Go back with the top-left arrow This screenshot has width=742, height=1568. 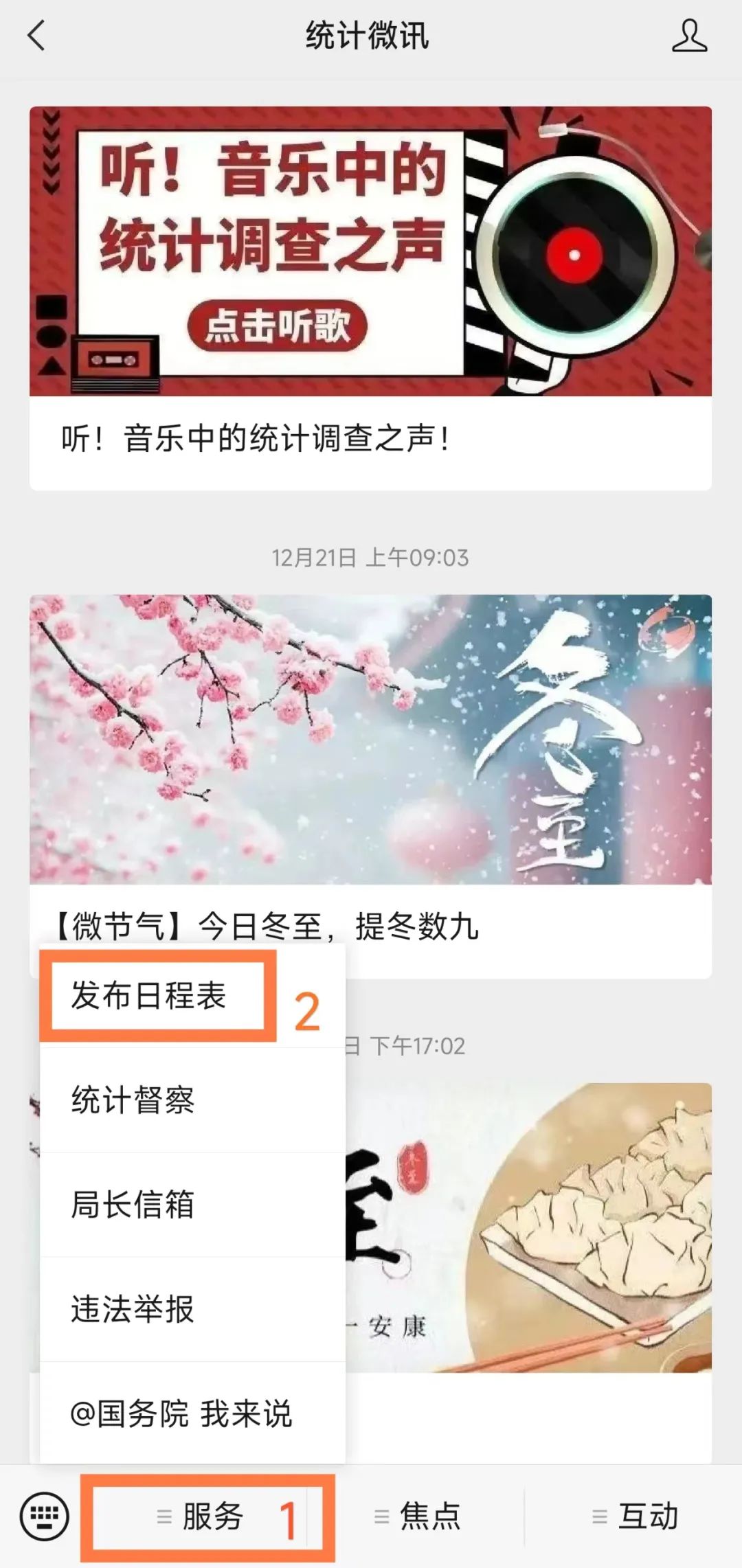pyautogui.click(x=36, y=35)
